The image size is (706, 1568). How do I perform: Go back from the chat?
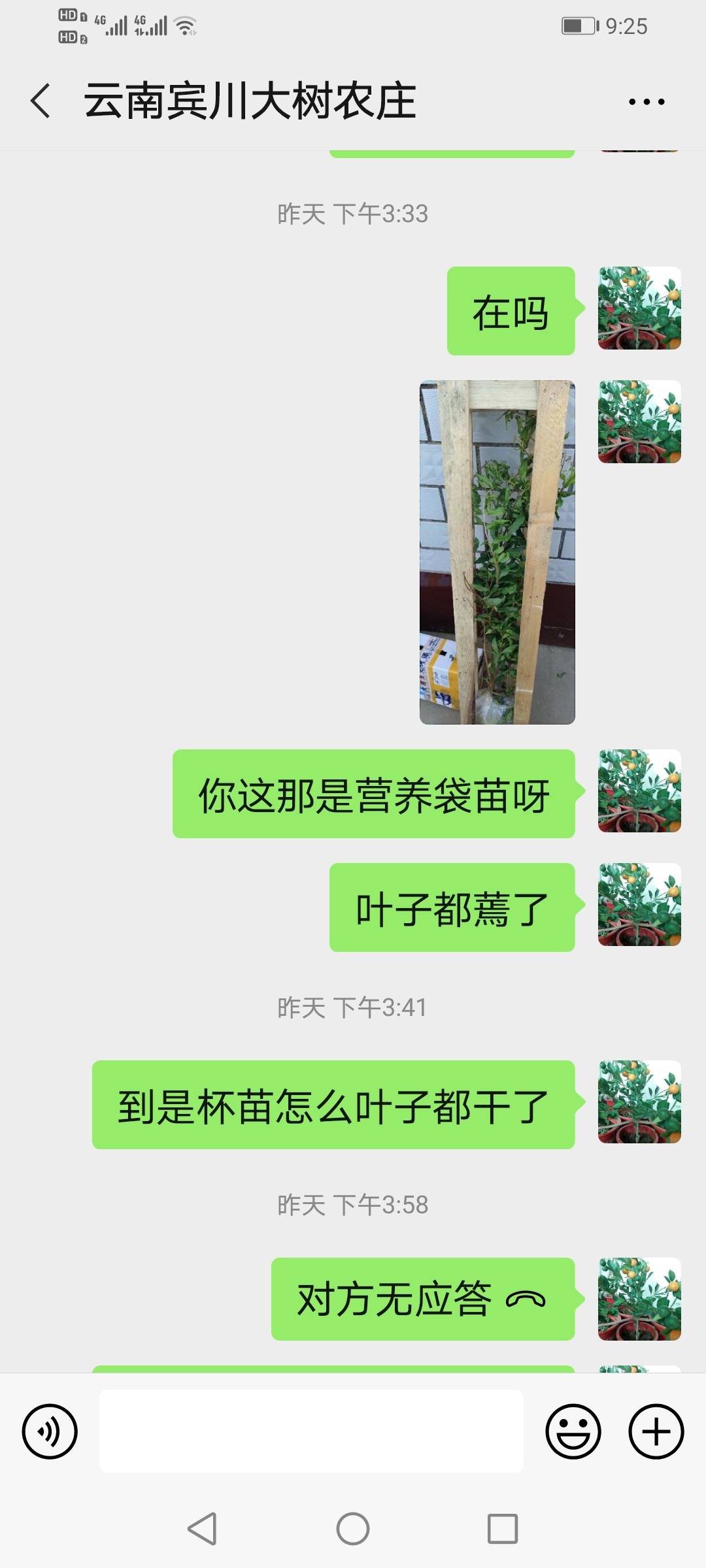41,101
